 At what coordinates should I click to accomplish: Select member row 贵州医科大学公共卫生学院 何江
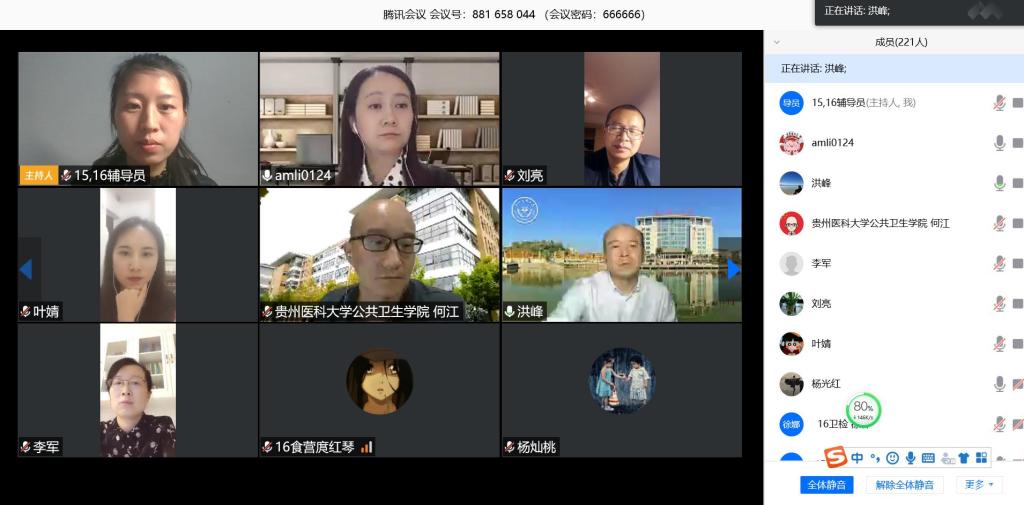880,223
